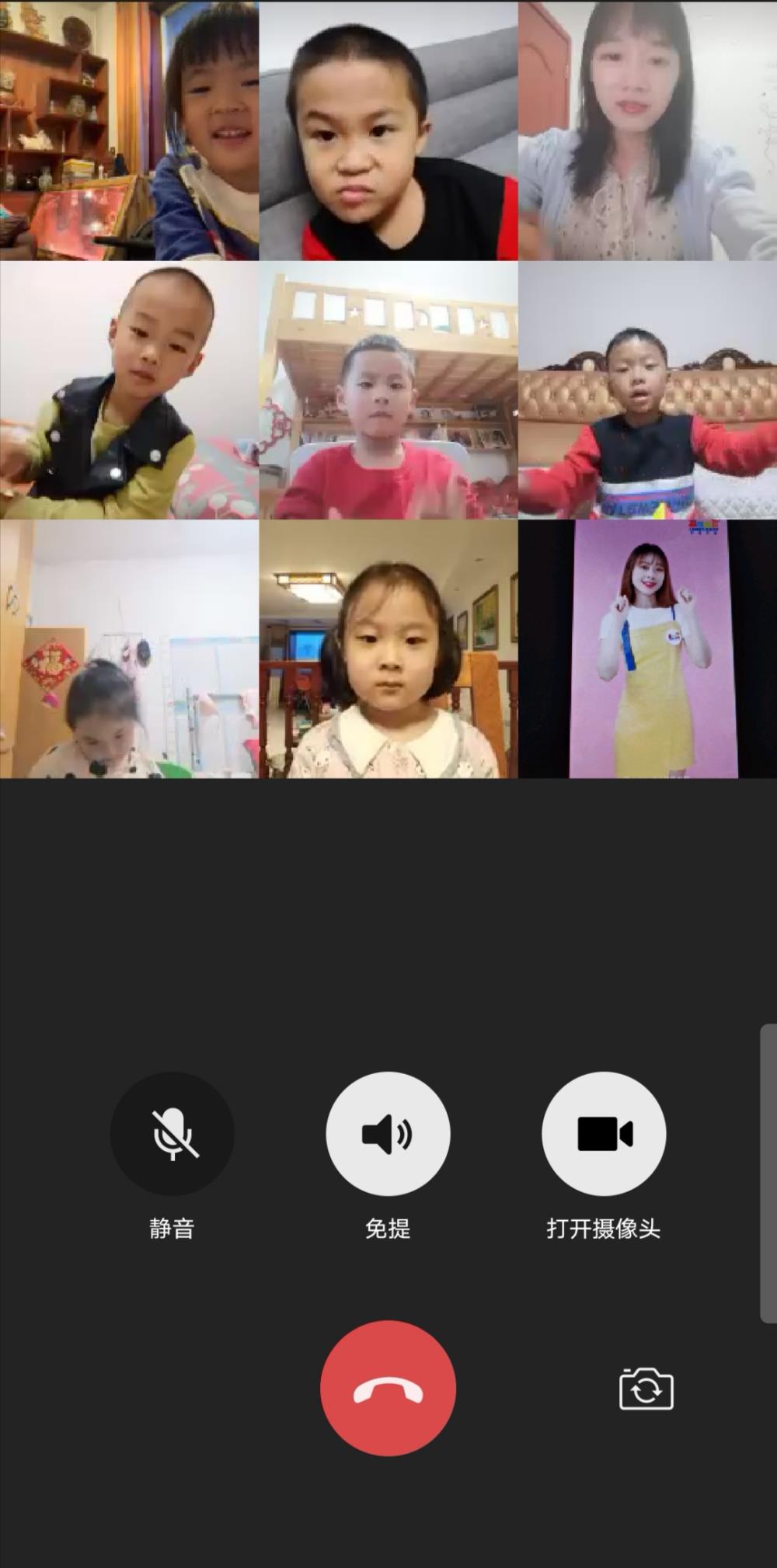Flip the camera with the switch-camera icon
The width and height of the screenshot is (777, 1568).
[x=646, y=1389]
